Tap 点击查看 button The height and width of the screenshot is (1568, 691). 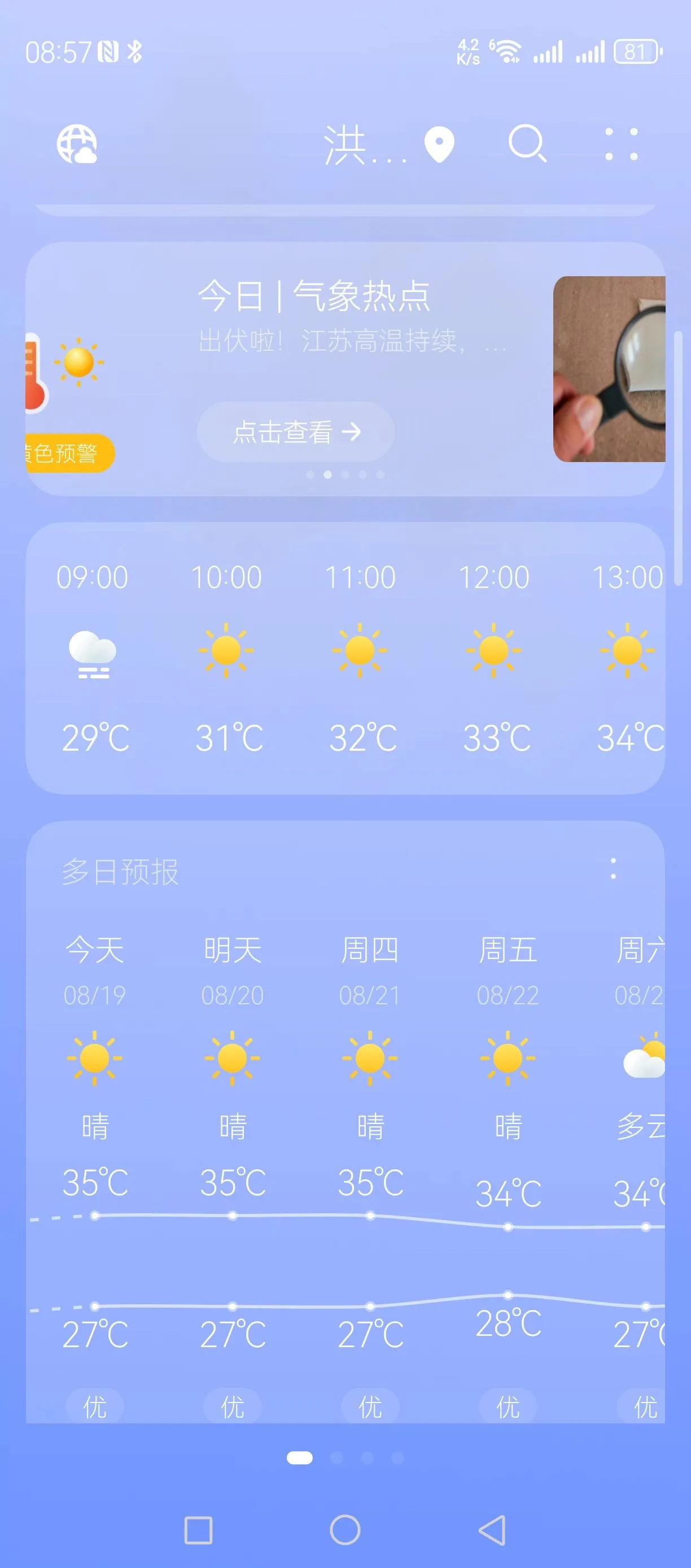click(296, 432)
